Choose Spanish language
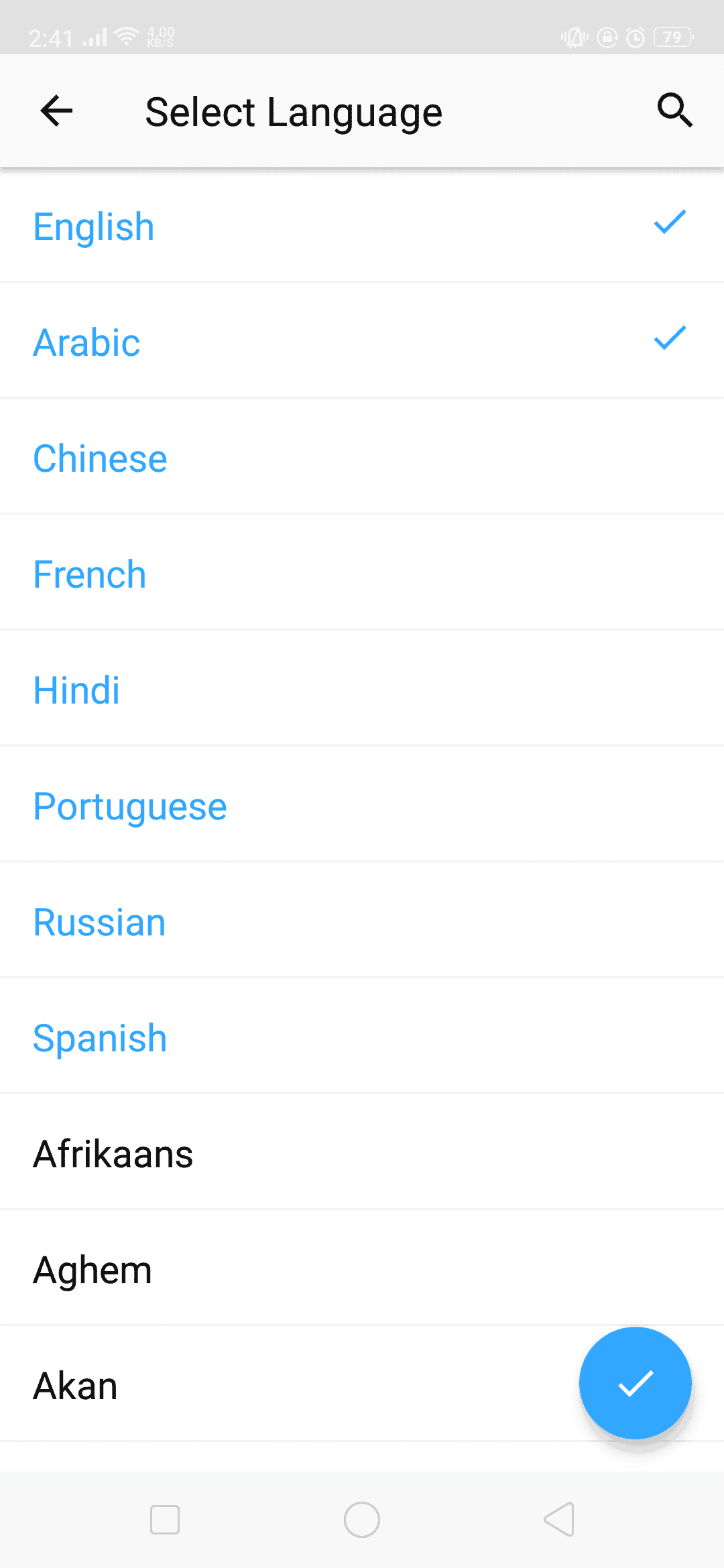Screen dimensions: 724x1568 pos(362,1038)
